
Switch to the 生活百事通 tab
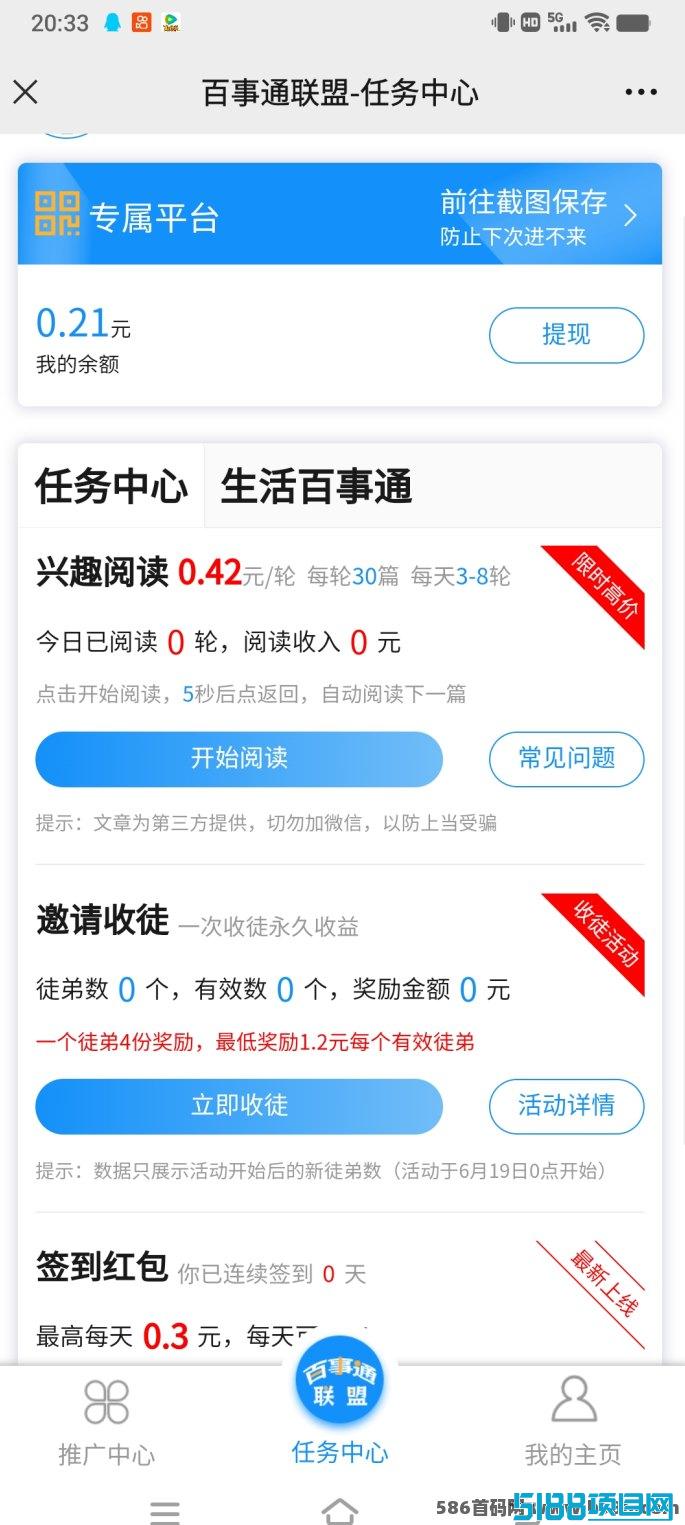pyautogui.click(x=316, y=487)
